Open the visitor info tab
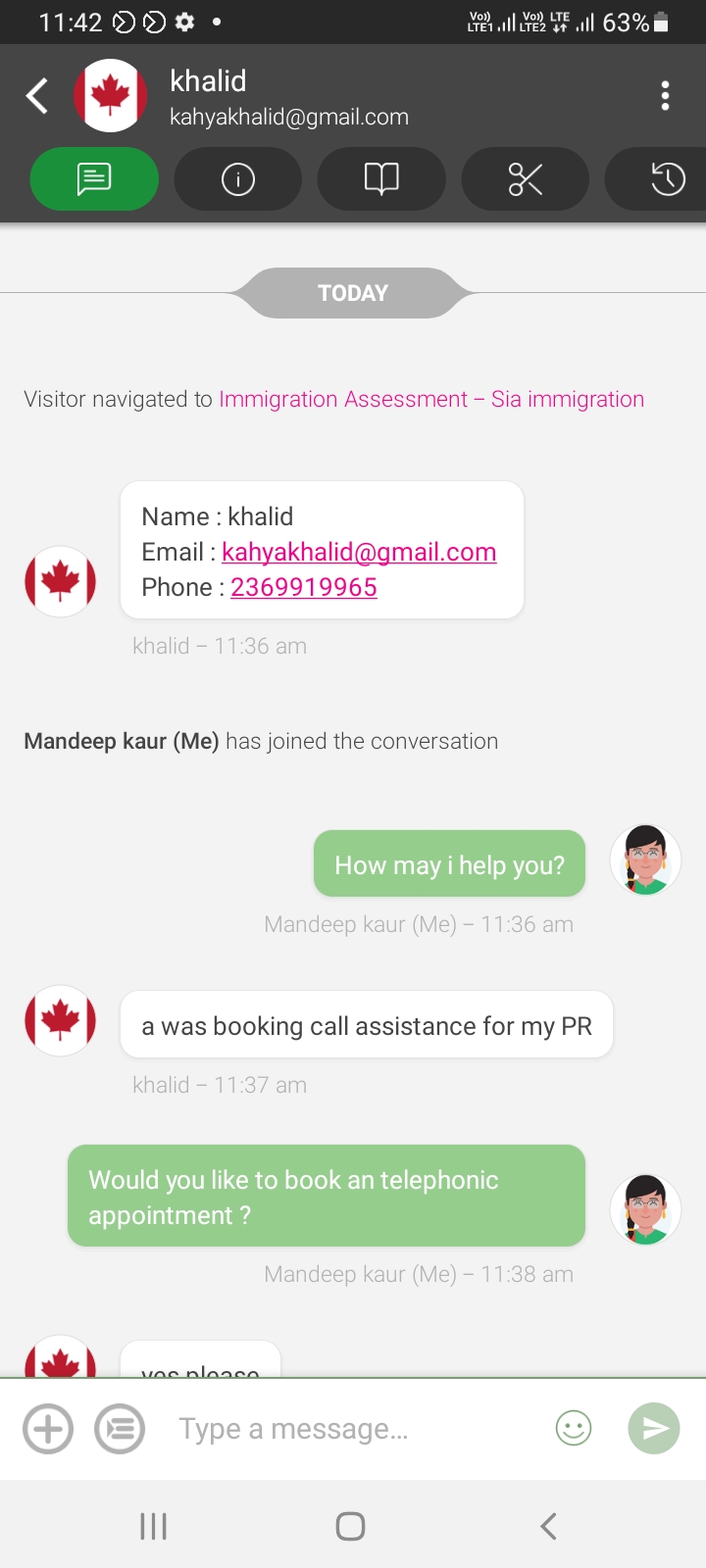The width and height of the screenshot is (706, 1568). pyautogui.click(x=238, y=179)
